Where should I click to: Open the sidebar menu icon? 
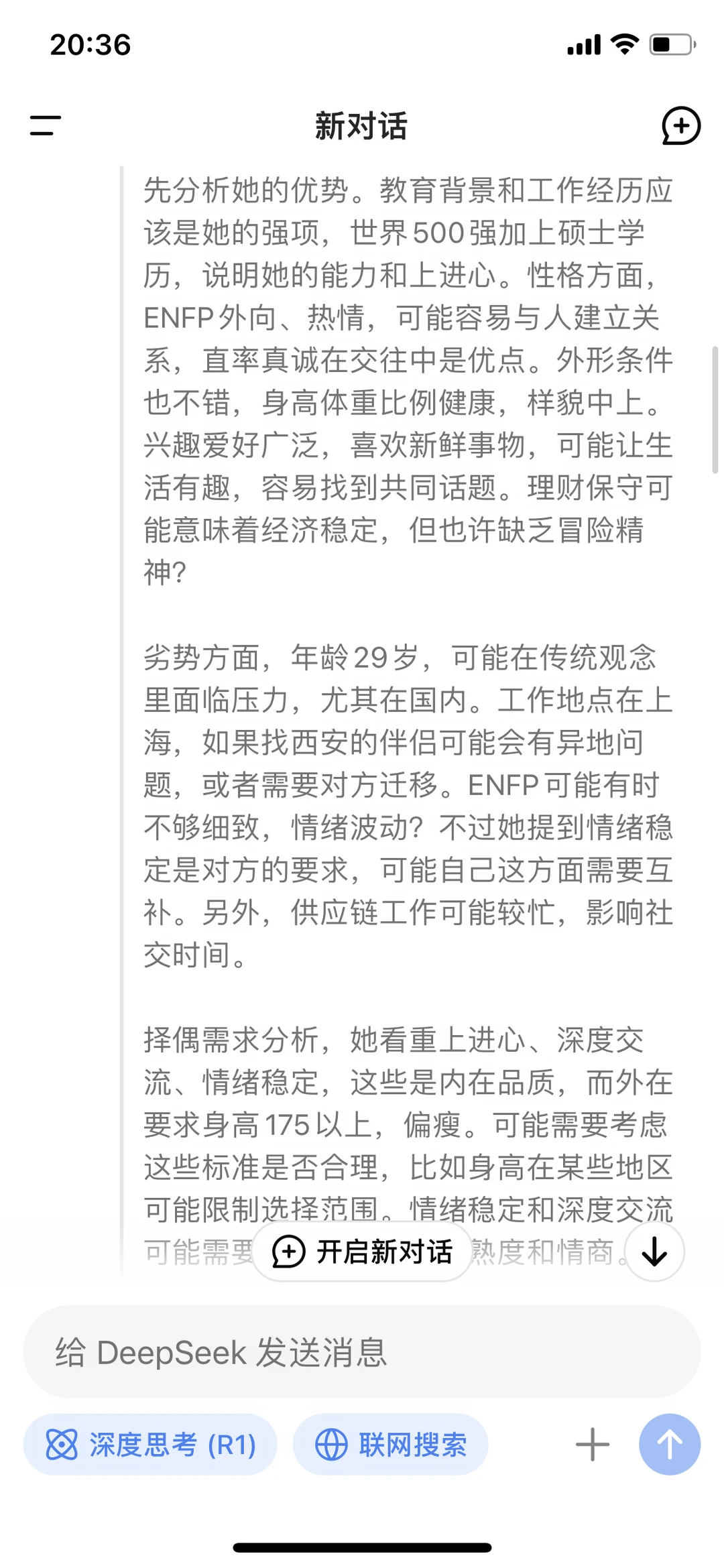pyautogui.click(x=46, y=125)
